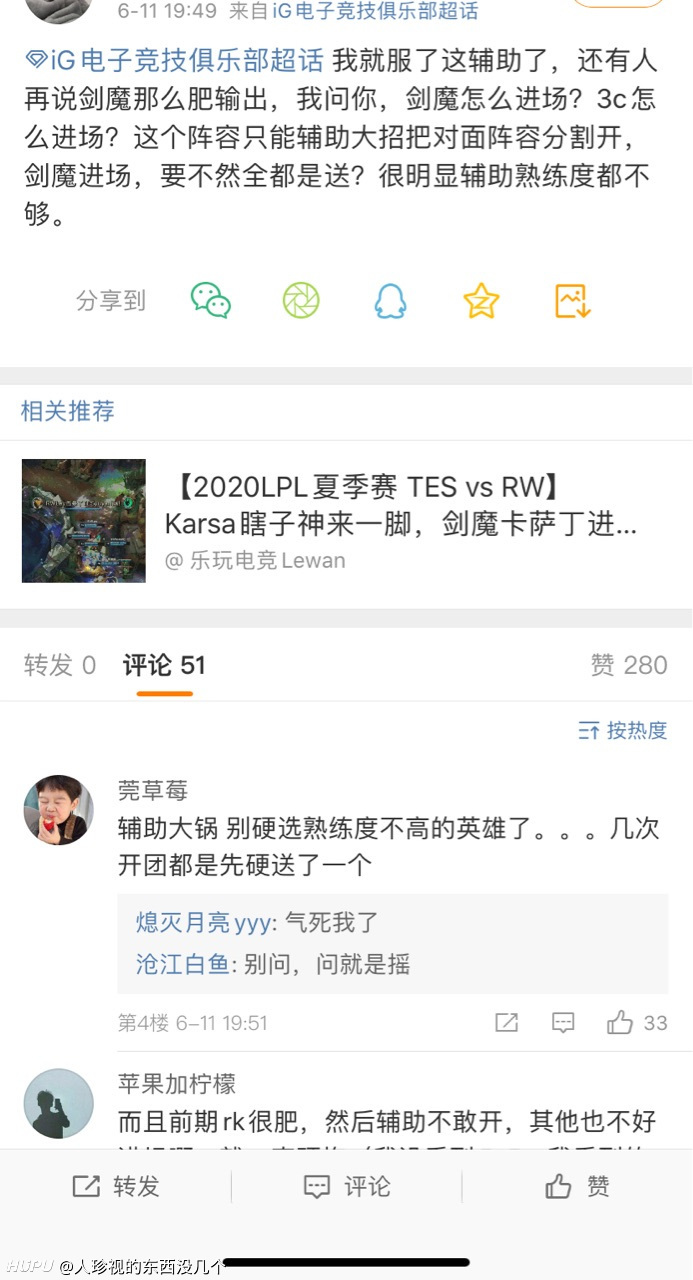The width and height of the screenshot is (693, 1280).
Task: Share post to WeChat
Action: (x=211, y=300)
